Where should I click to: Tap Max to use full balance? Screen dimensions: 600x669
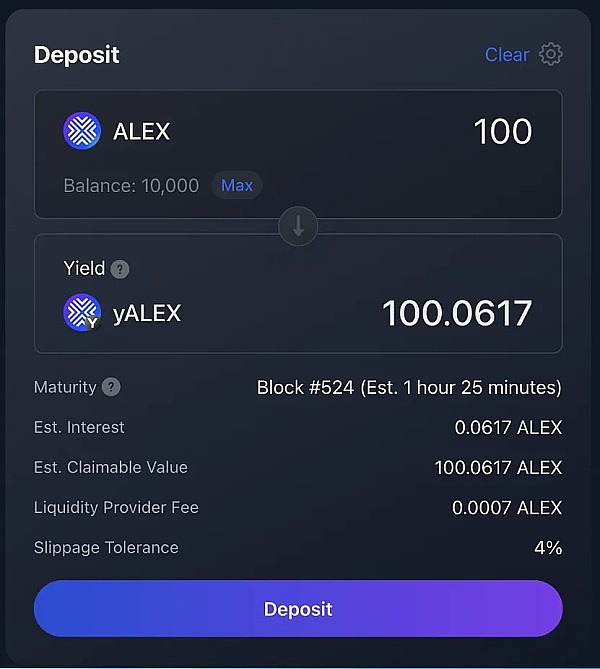[x=237, y=185]
